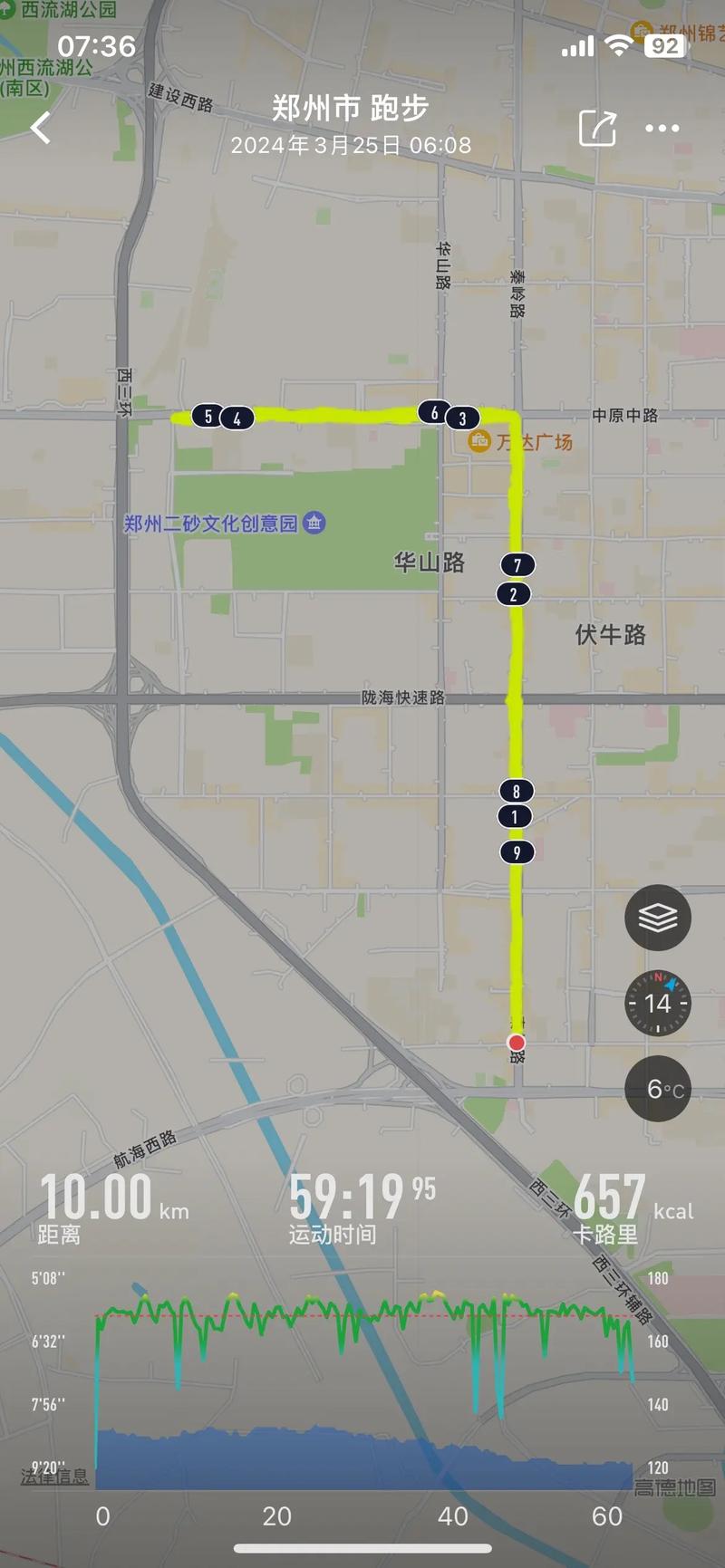Tap the 2024年3月25日 06:08 date label

tap(352, 145)
